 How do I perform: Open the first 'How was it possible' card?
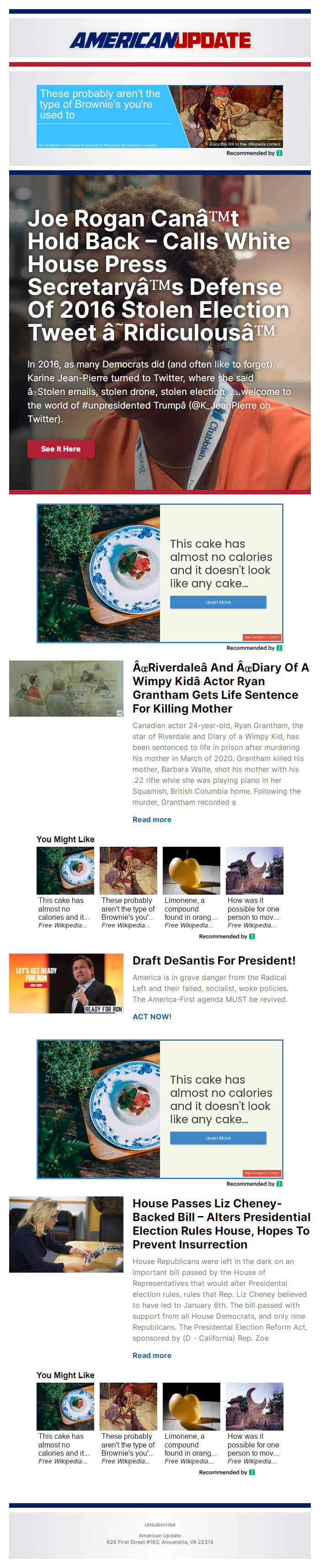[x=254, y=887]
